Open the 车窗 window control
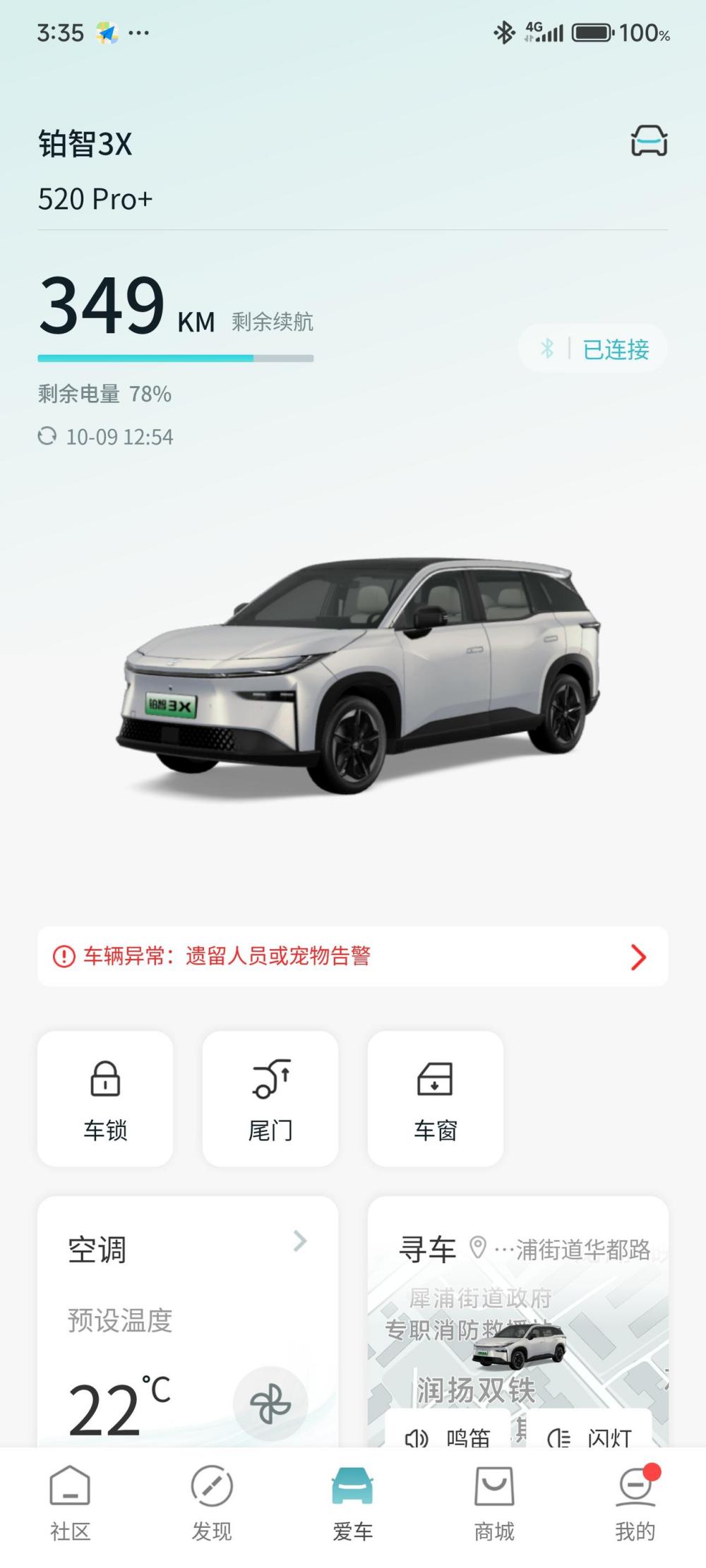The image size is (706, 1568). pyautogui.click(x=436, y=1098)
